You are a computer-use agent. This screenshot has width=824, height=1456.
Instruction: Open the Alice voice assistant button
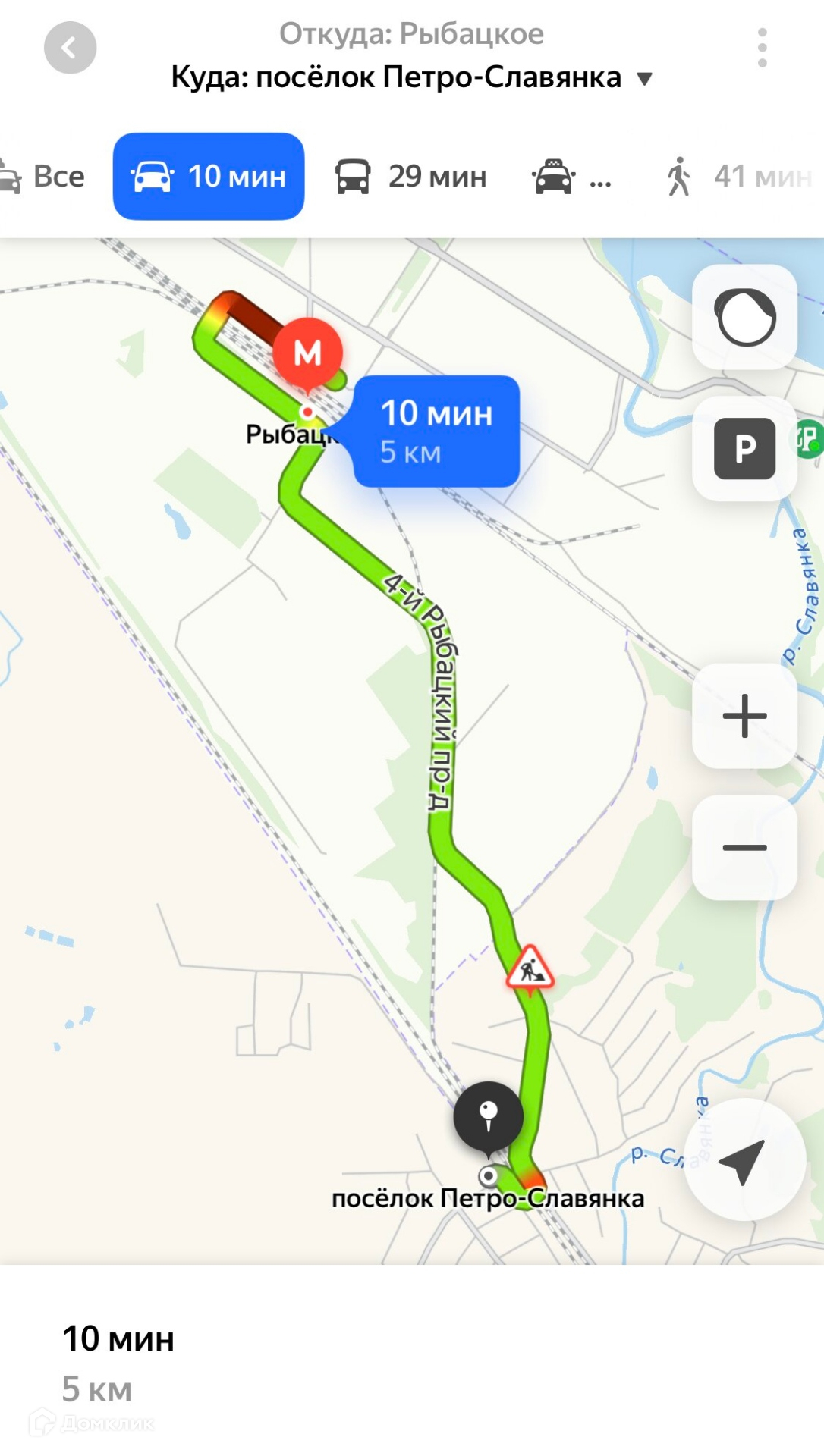point(744,317)
